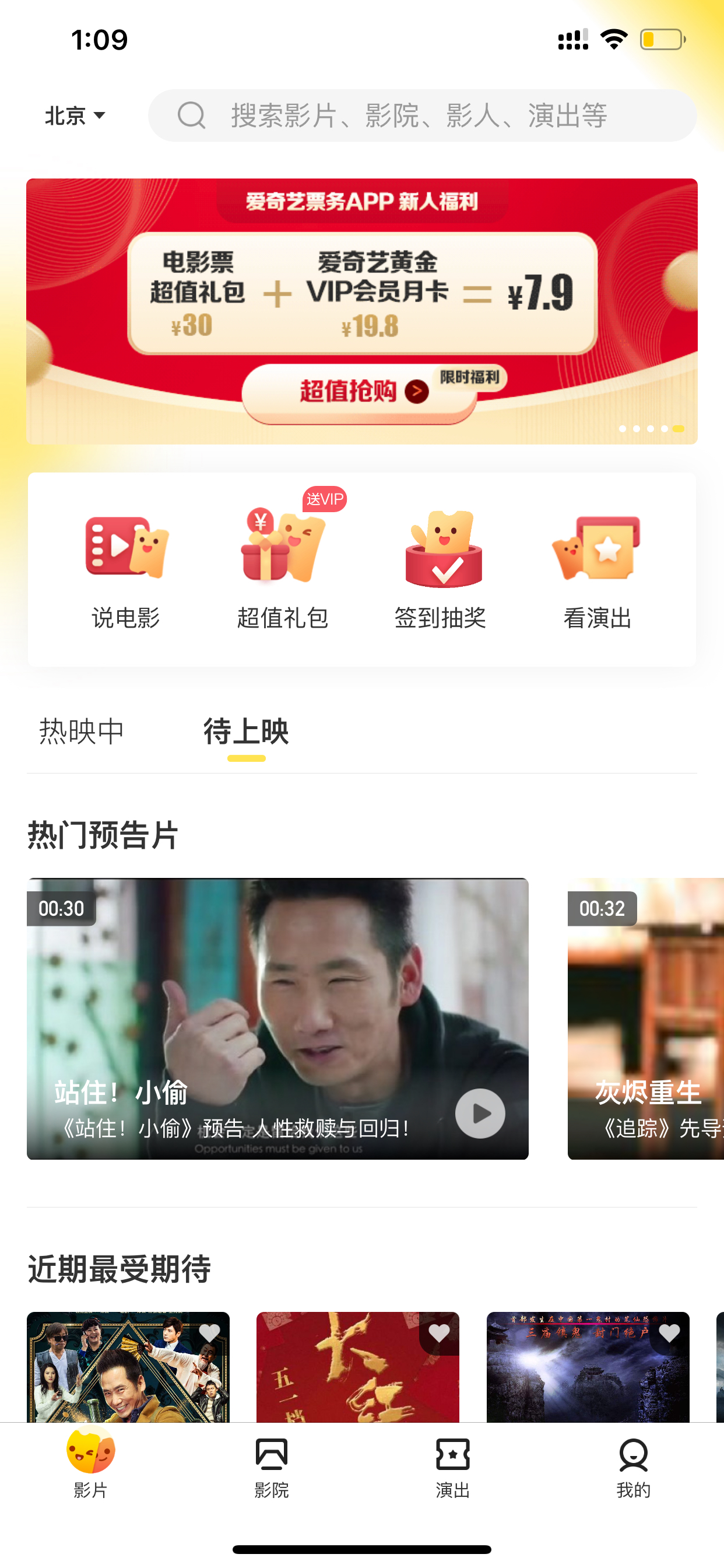The height and width of the screenshot is (1568, 724).
Task: Play the 站住！小偷 trailer
Action: point(480,1112)
